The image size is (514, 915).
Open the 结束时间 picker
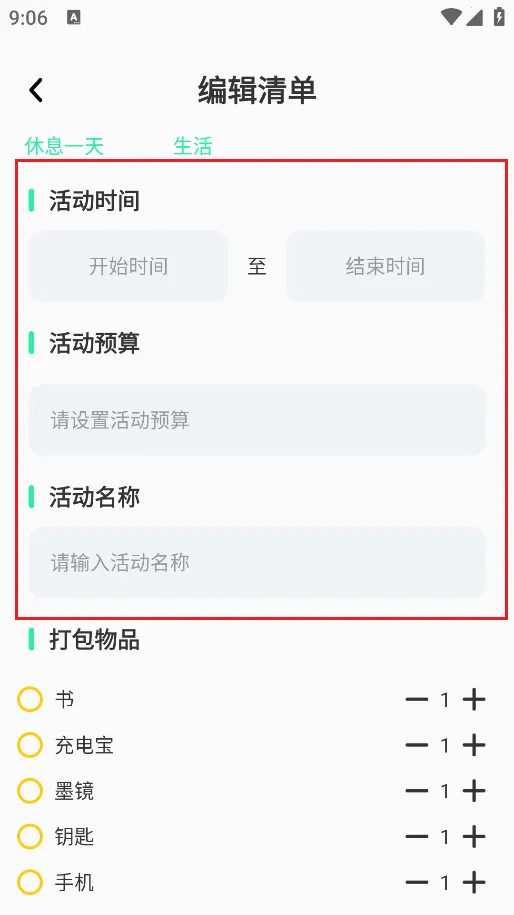pyautogui.click(x=385, y=266)
